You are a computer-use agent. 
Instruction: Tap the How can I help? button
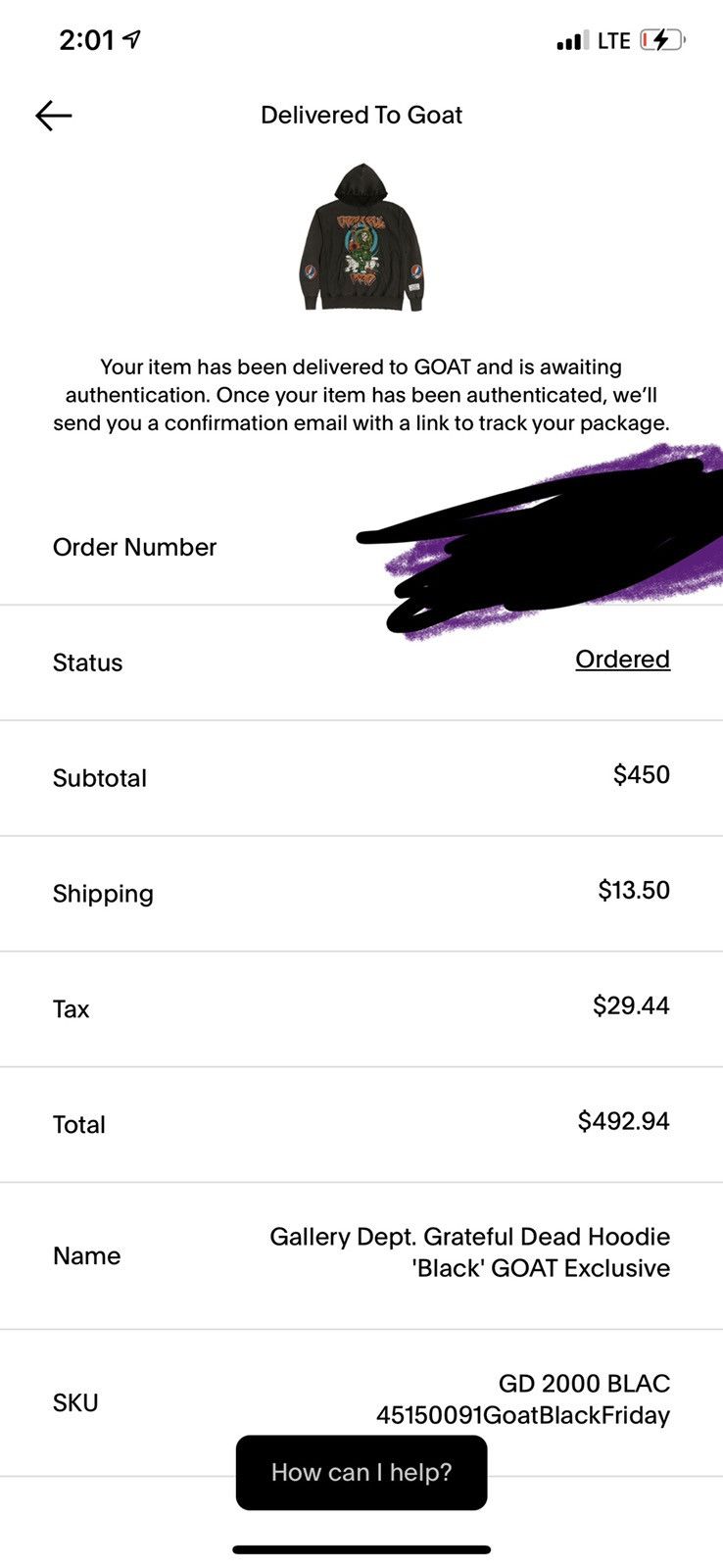361,1472
